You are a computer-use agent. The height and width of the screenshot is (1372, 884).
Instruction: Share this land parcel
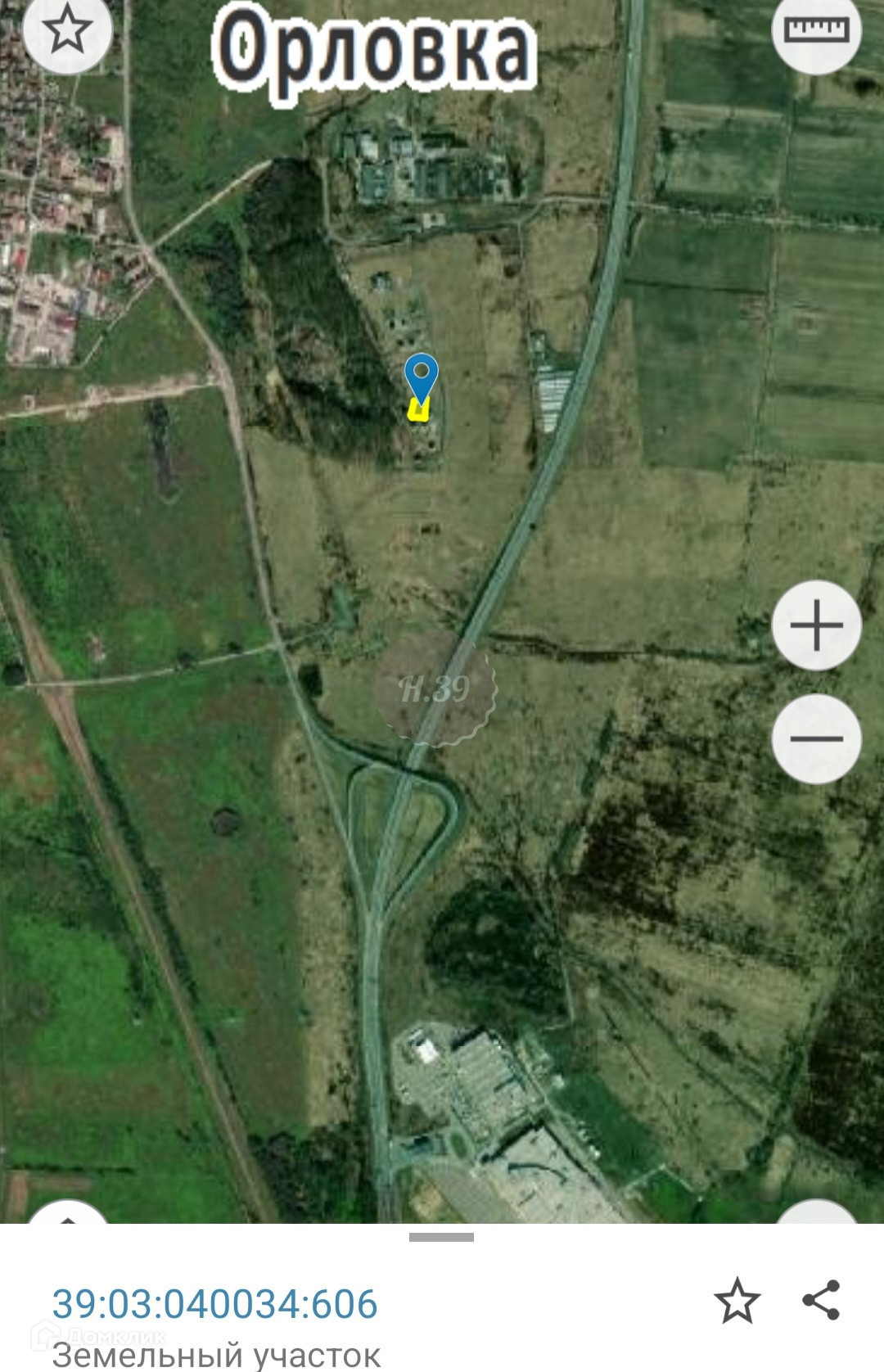pyautogui.click(x=821, y=1300)
